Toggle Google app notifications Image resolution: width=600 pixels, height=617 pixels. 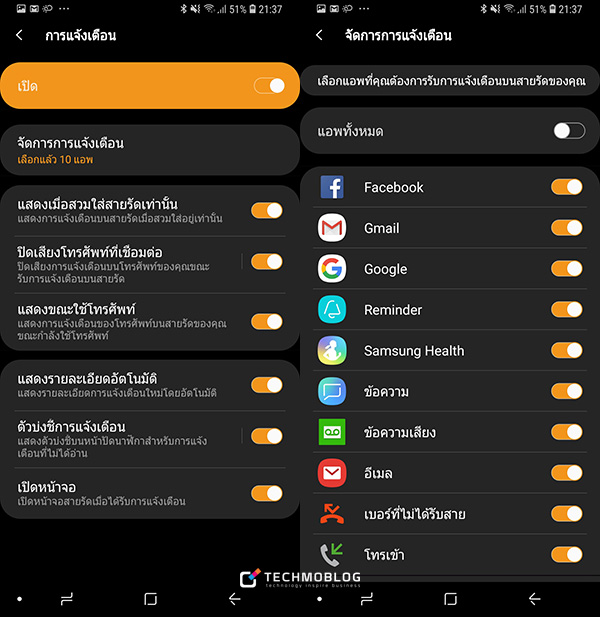(566, 269)
